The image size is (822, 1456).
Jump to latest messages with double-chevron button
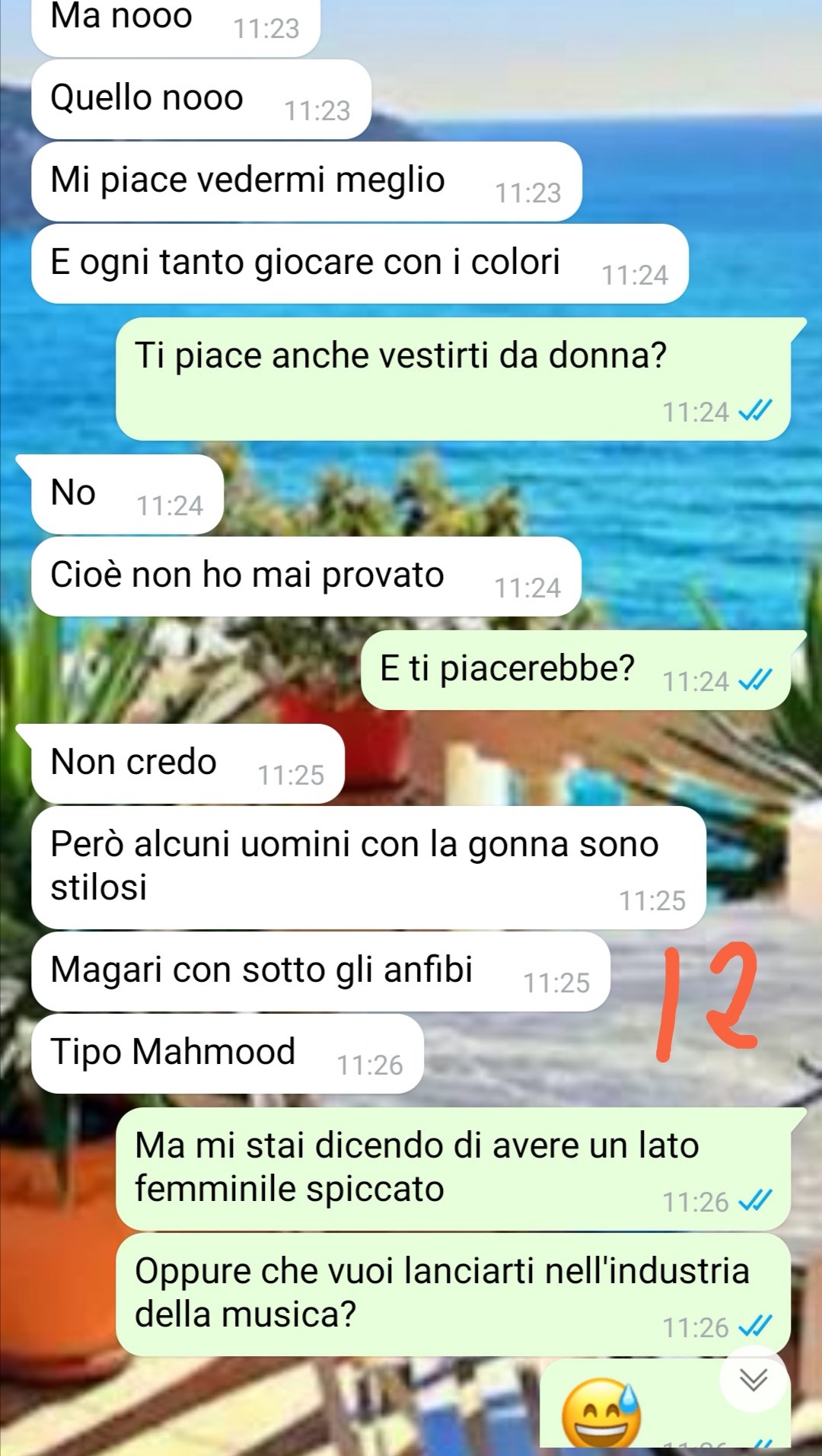(x=753, y=1378)
